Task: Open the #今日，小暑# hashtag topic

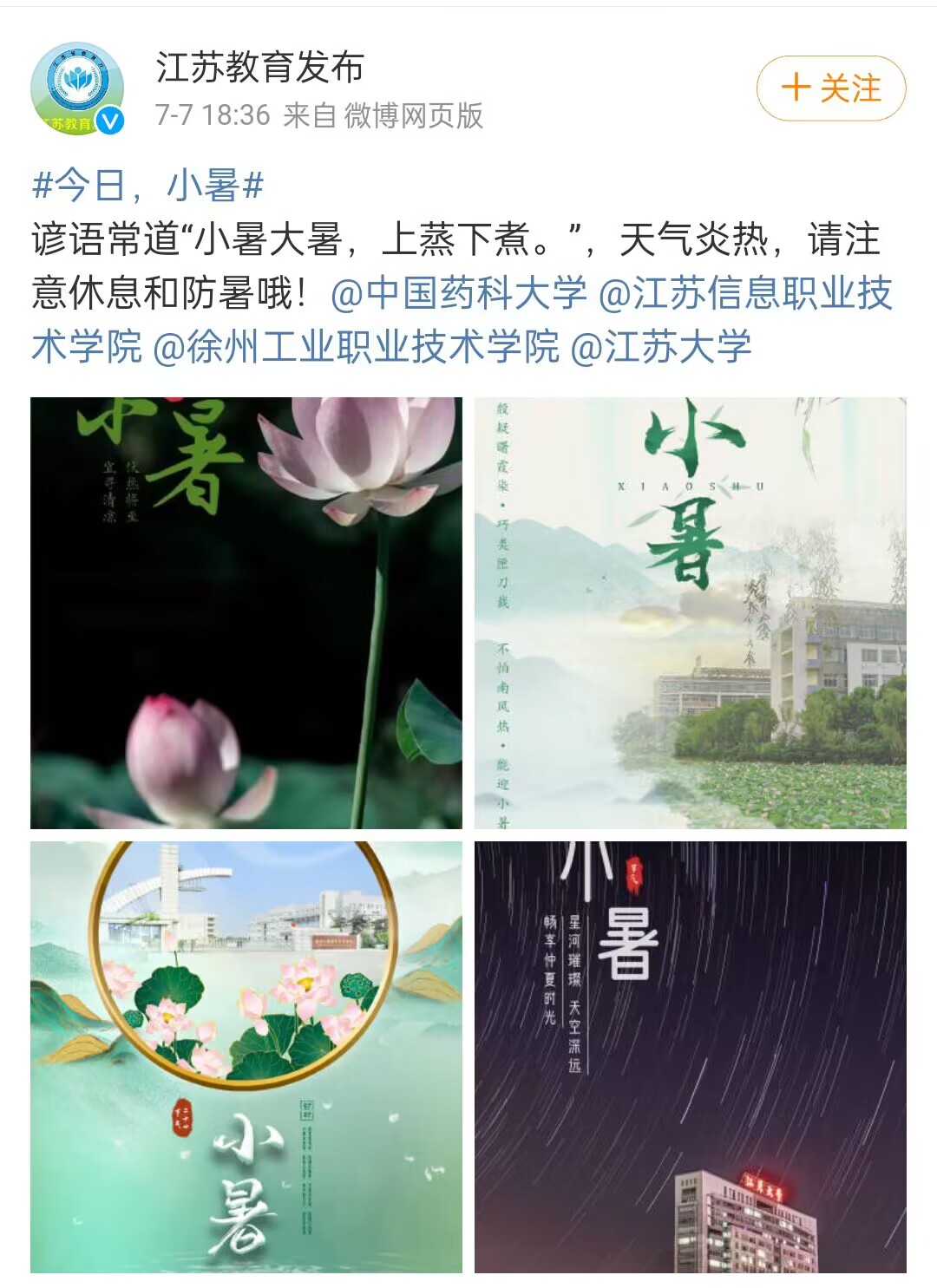Action: 147,186
